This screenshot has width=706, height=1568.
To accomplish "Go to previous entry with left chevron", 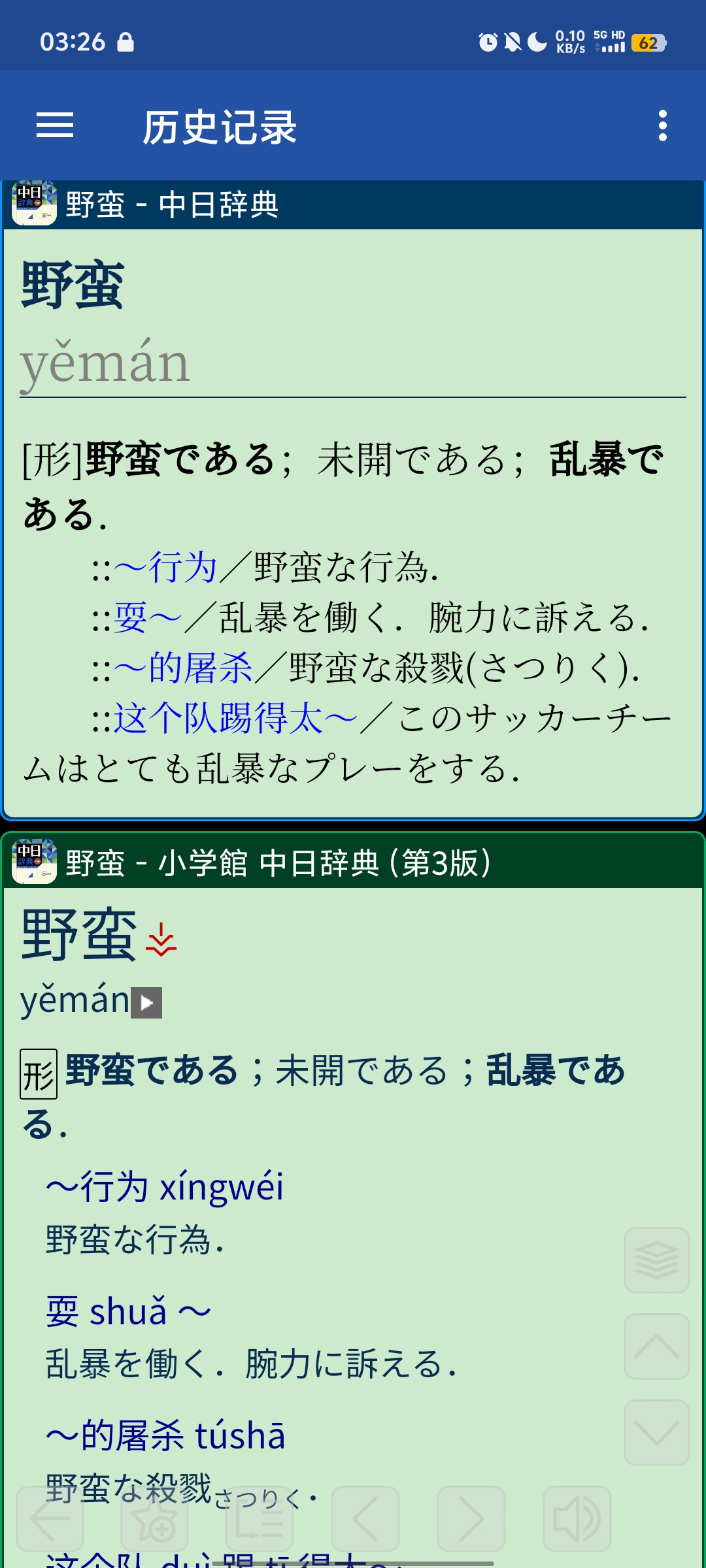I will (x=365, y=1519).
